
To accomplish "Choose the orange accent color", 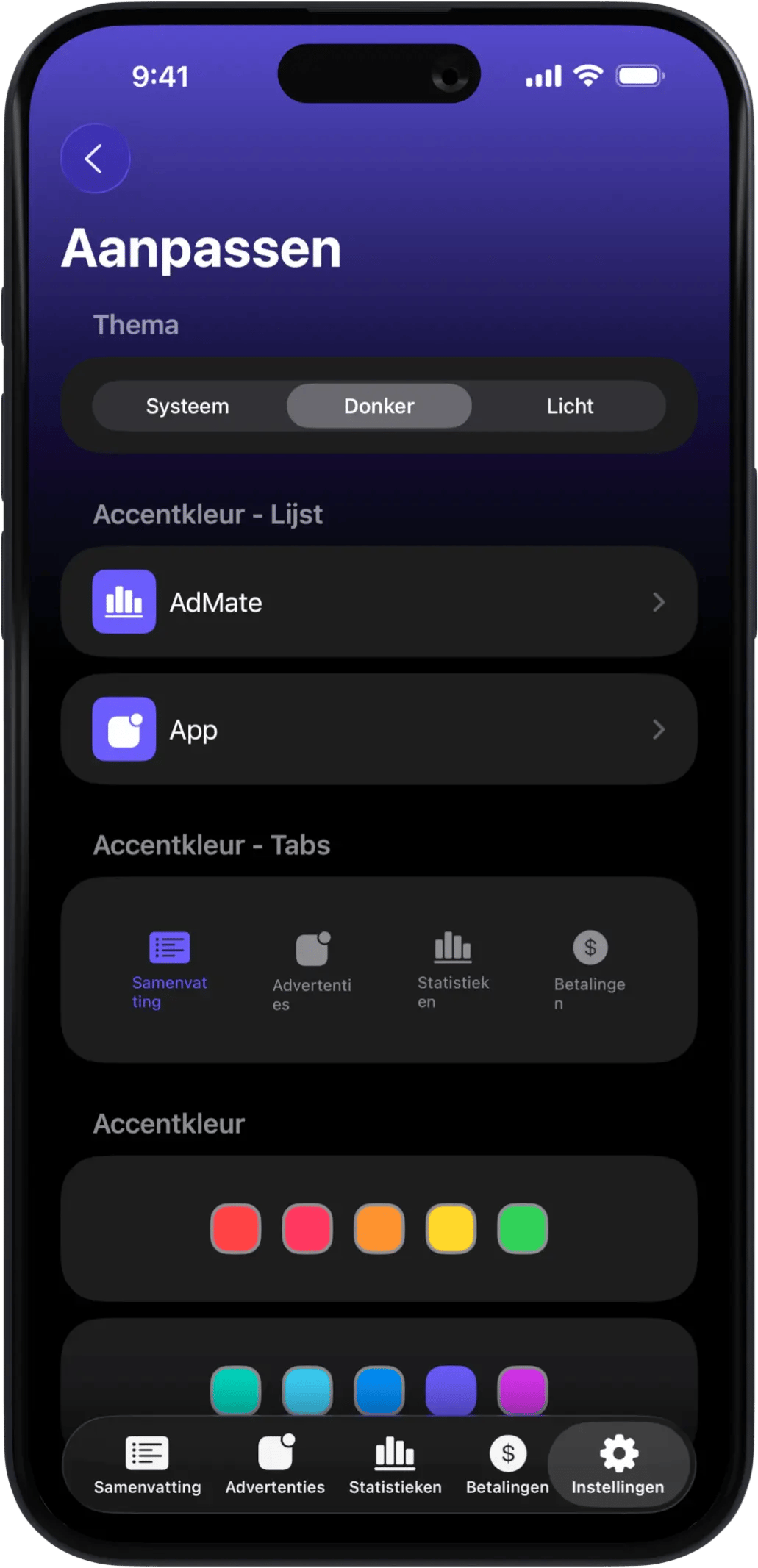I will point(379,1228).
